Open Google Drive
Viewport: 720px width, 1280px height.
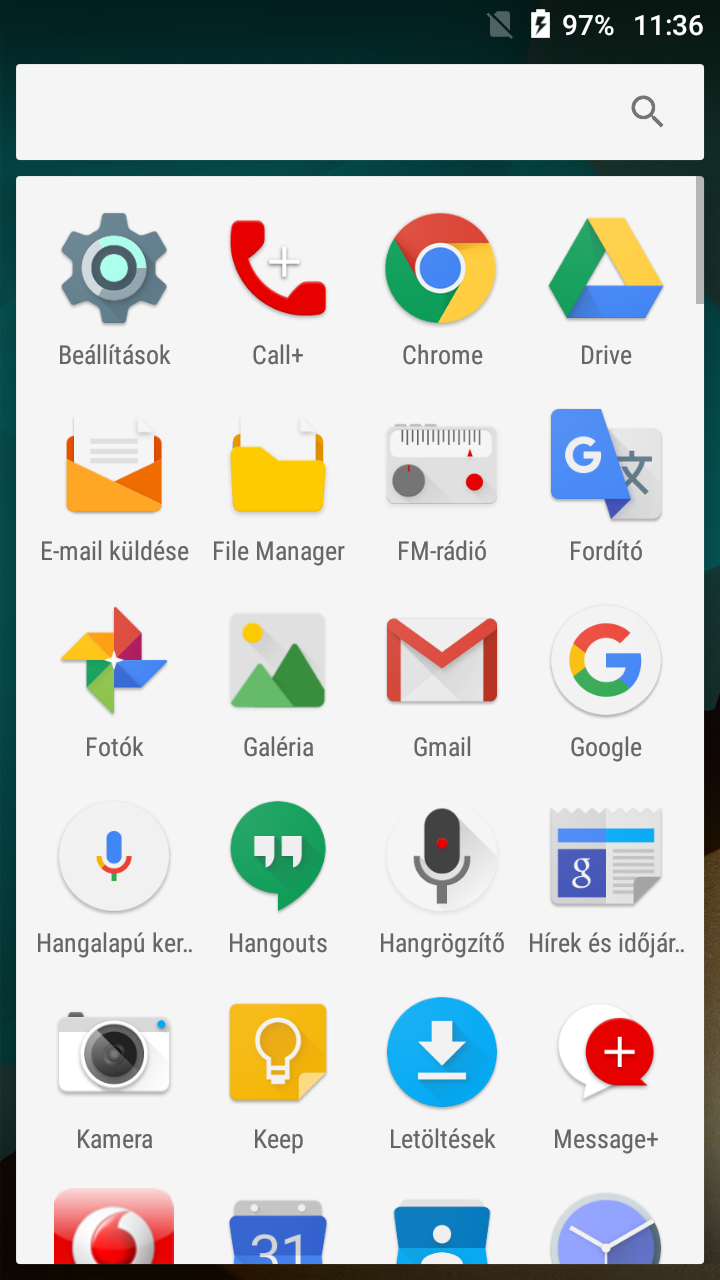pyautogui.click(x=606, y=270)
